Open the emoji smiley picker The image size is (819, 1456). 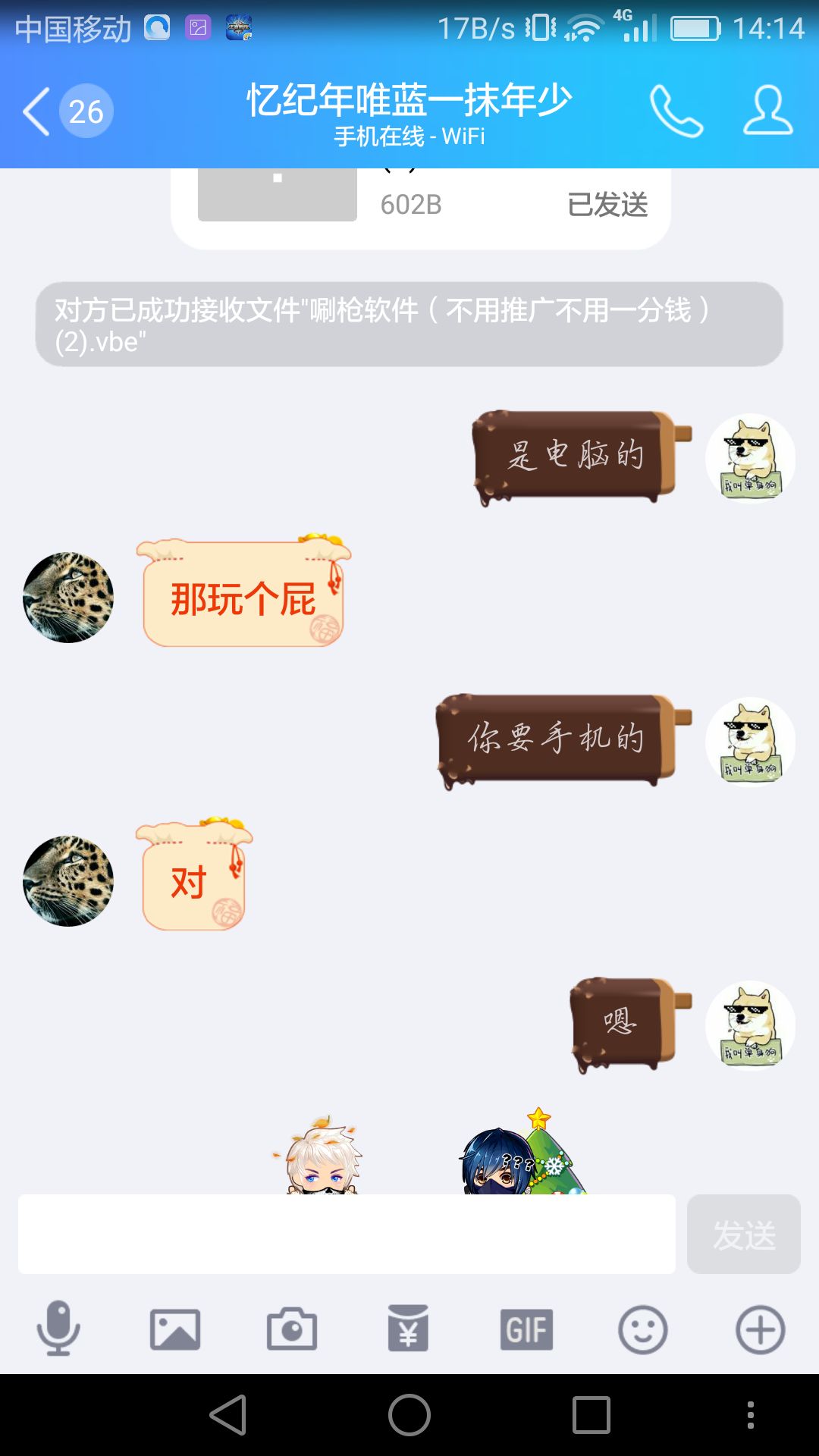coord(642,1328)
